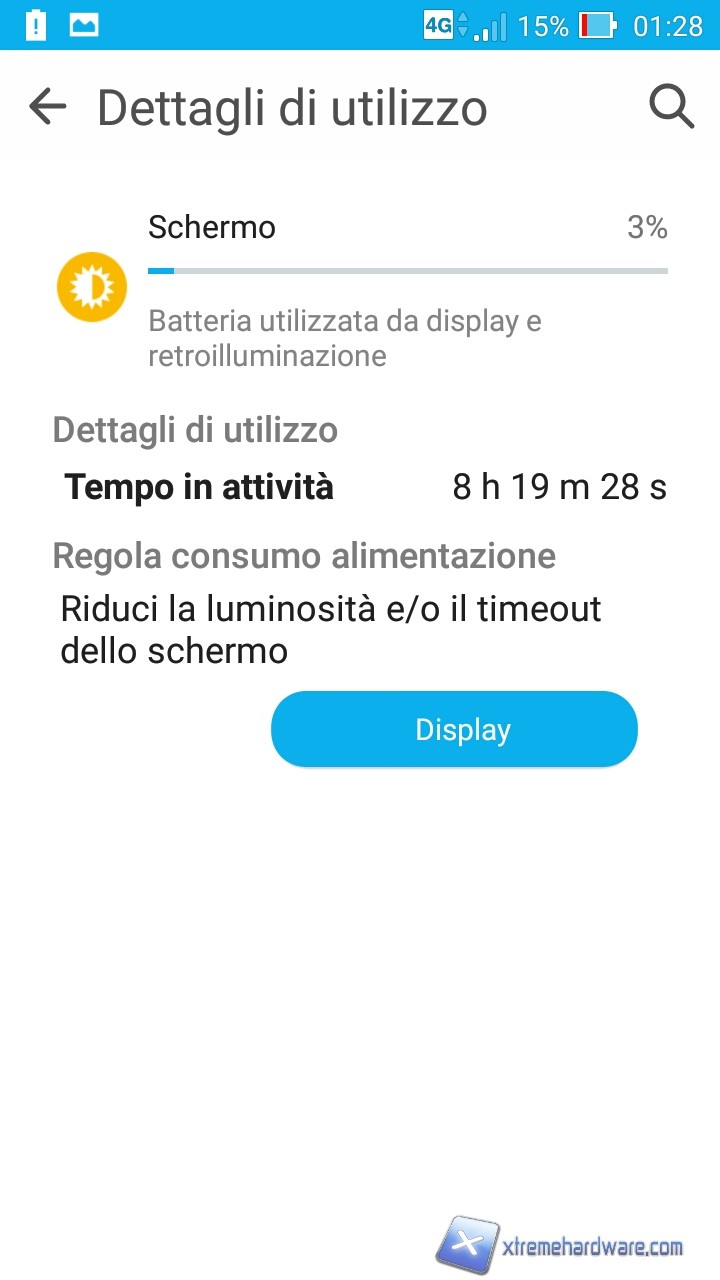Open the search magnifier icon

tap(671, 106)
